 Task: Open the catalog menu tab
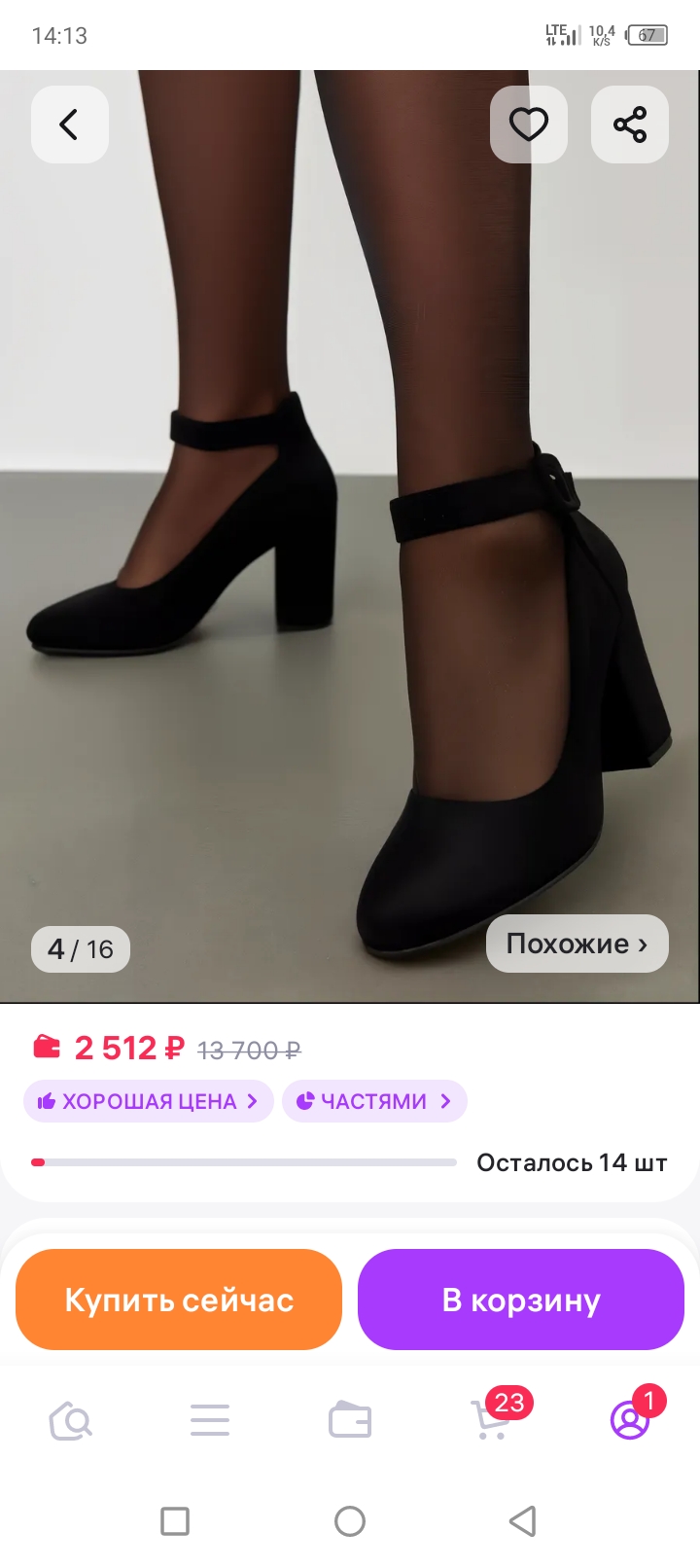click(210, 1421)
